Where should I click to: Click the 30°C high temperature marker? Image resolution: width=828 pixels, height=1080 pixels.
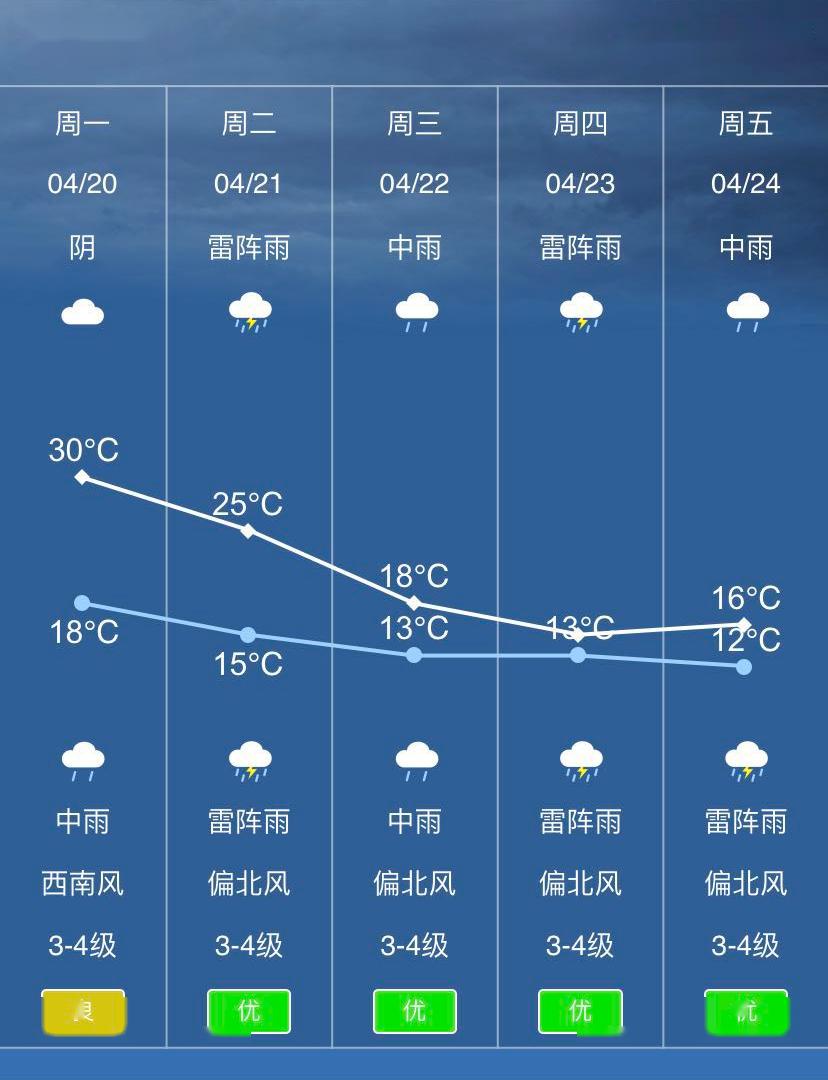point(83,478)
